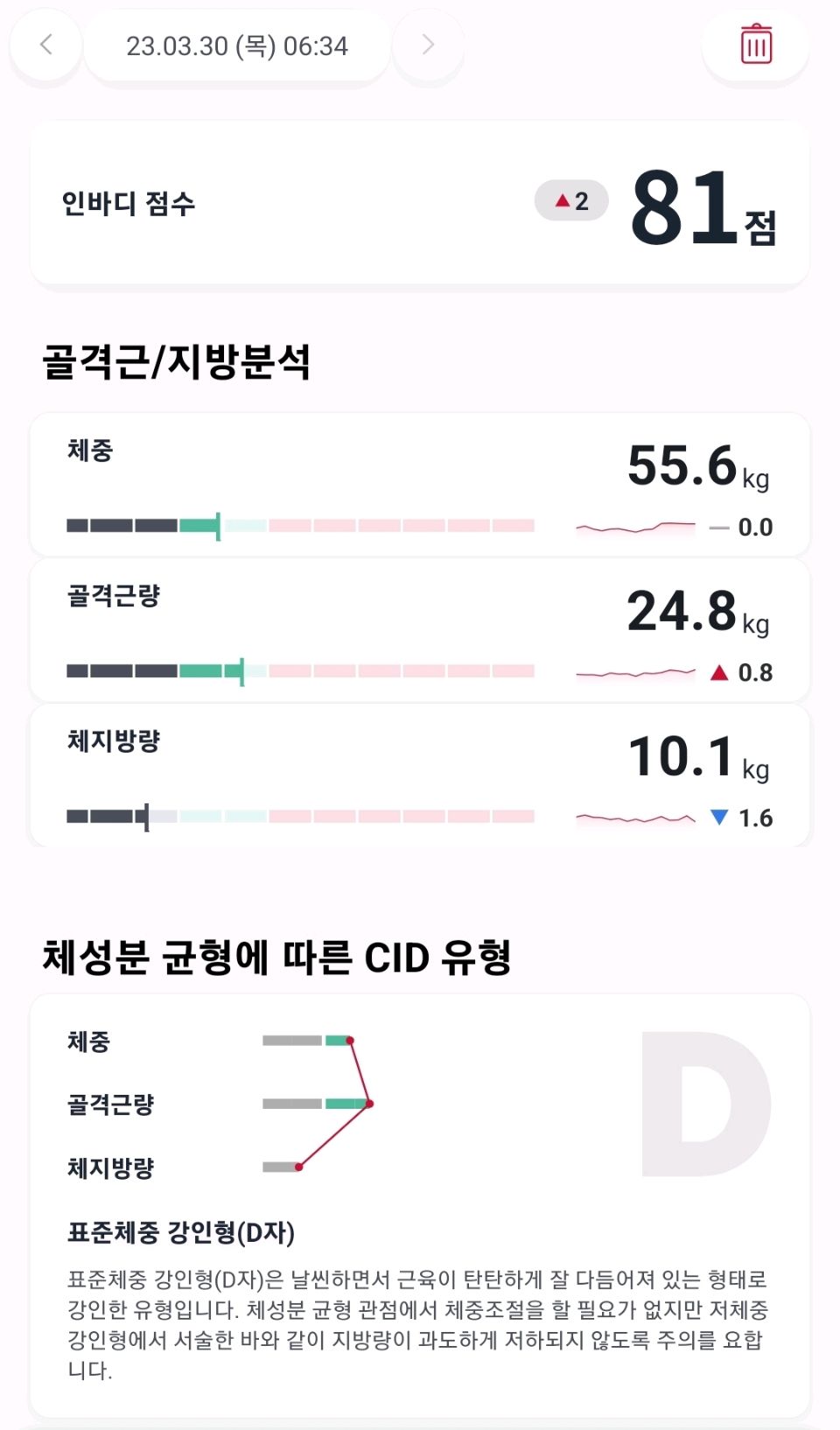Image resolution: width=840 pixels, height=1430 pixels.
Task: Open the 골격근량 24.8 kg card
Action: click(420, 631)
